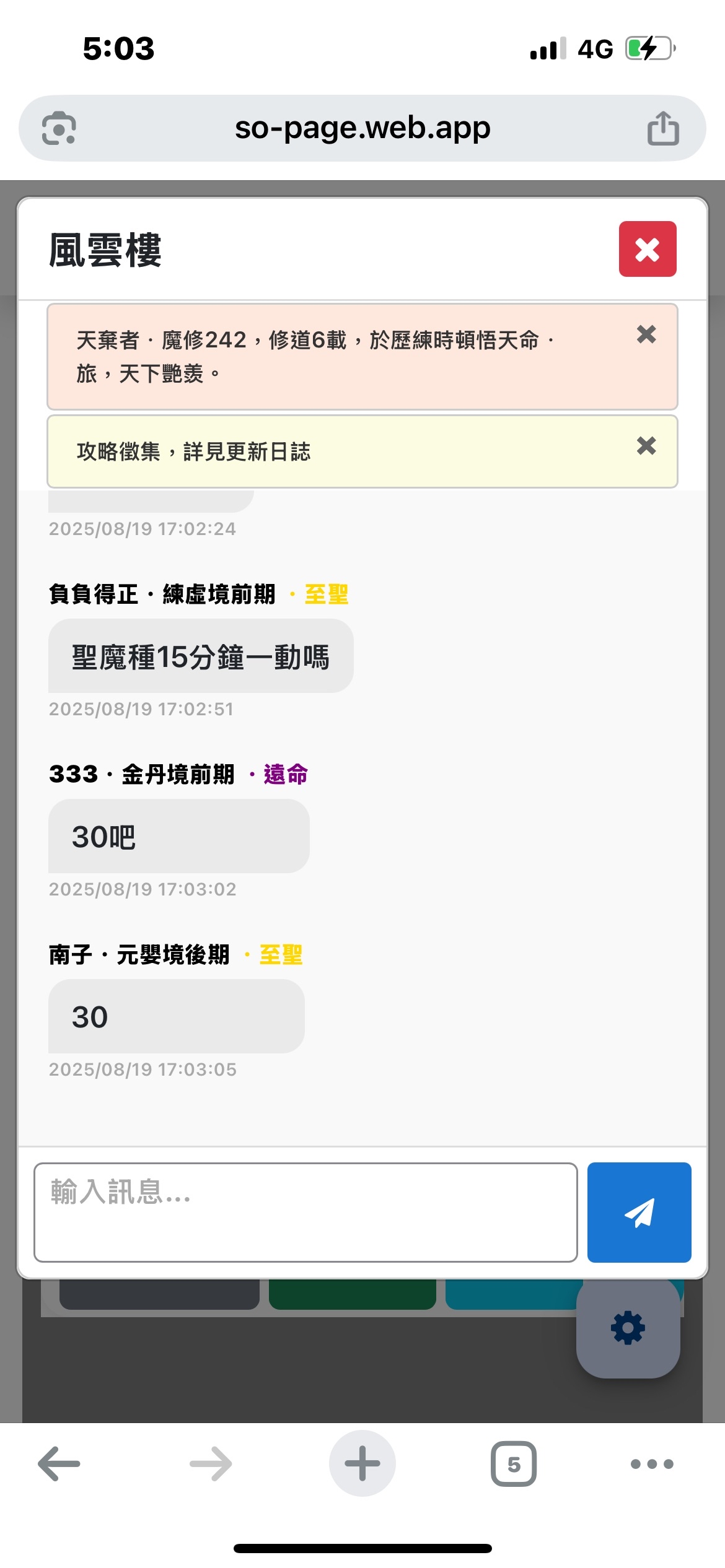Share this page from address bar
The width and height of the screenshot is (725, 1568).
(x=663, y=128)
